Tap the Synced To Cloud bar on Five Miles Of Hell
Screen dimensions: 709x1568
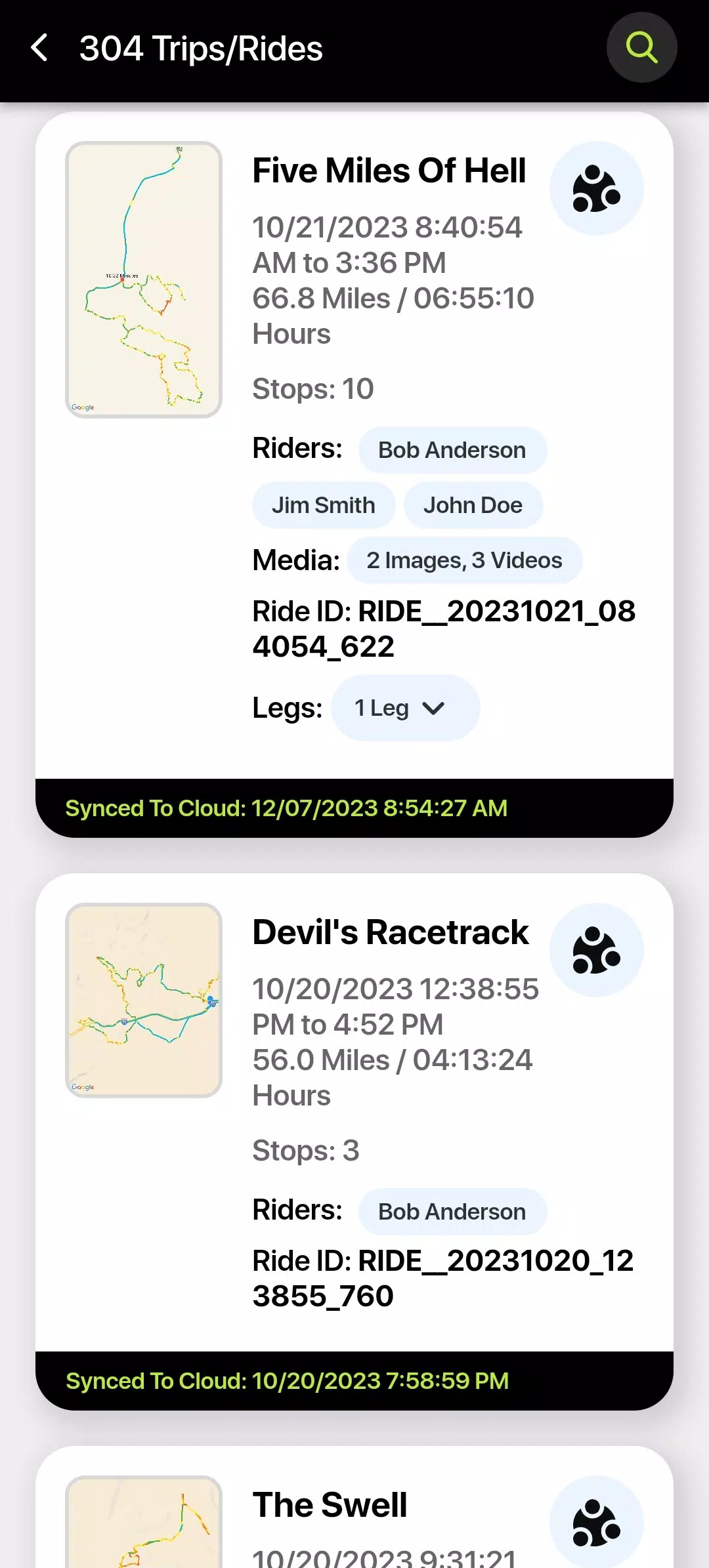(x=287, y=808)
